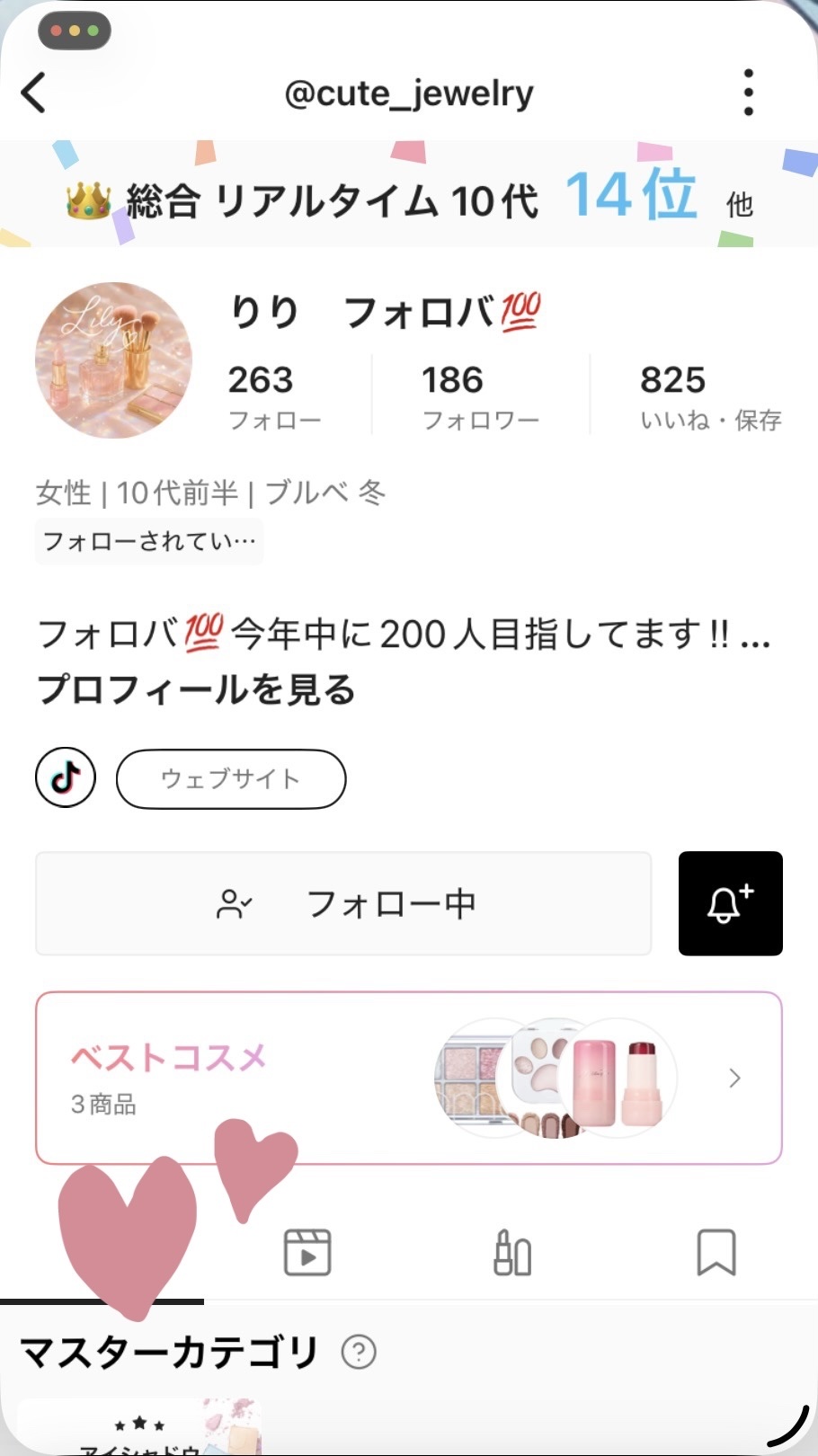Open the truncated フォローされてい… badge

coord(148,541)
